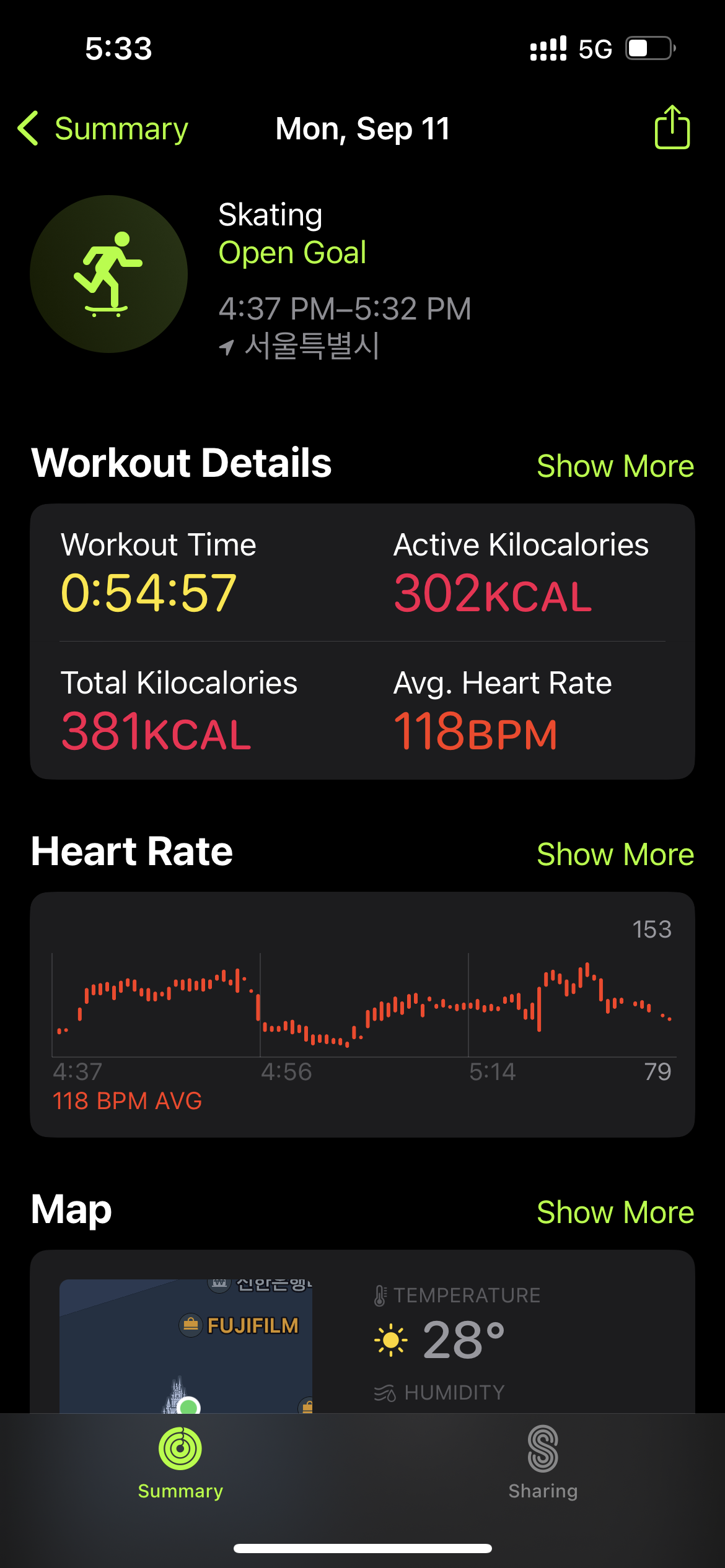Show more of the Map section
Screen dimensions: 725x1568
615,1212
